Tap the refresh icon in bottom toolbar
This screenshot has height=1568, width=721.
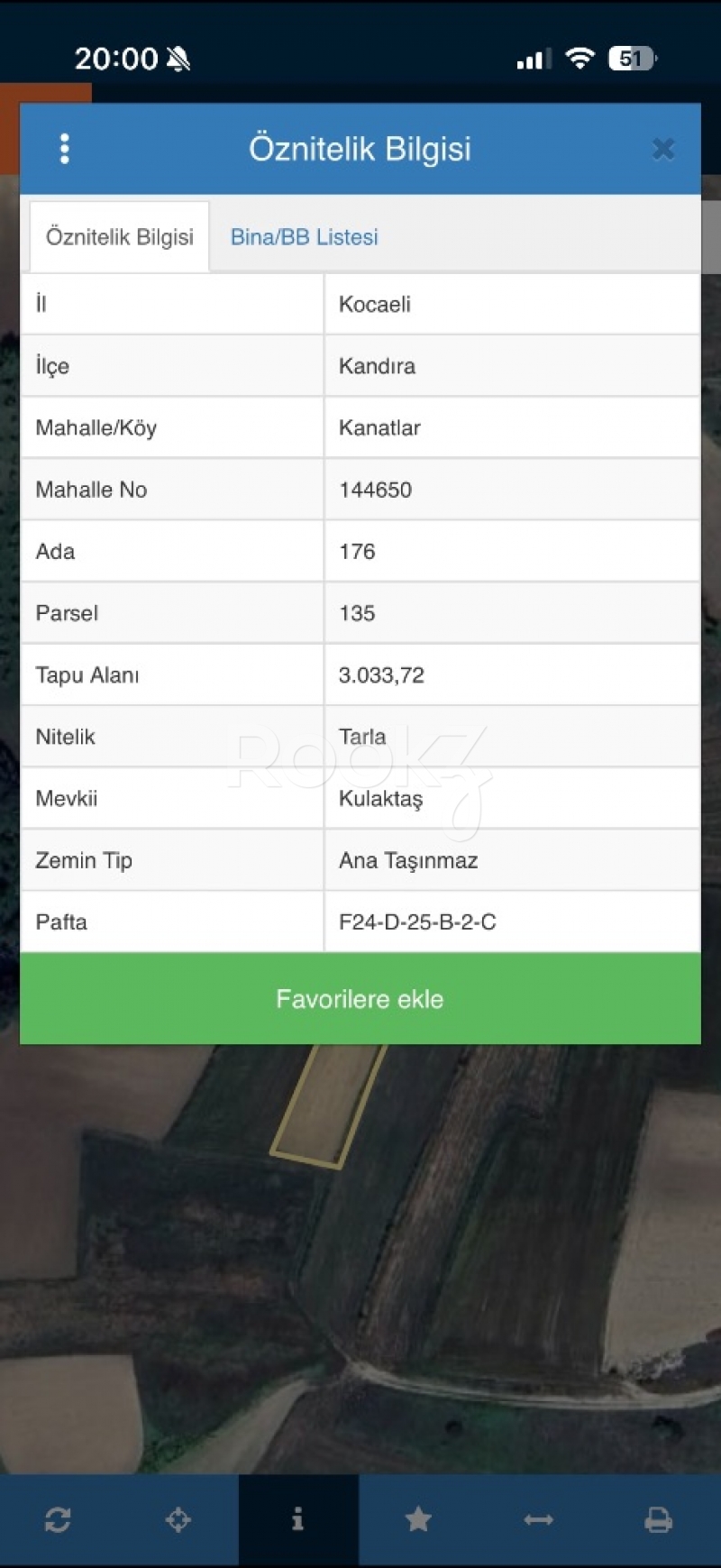(x=58, y=1520)
